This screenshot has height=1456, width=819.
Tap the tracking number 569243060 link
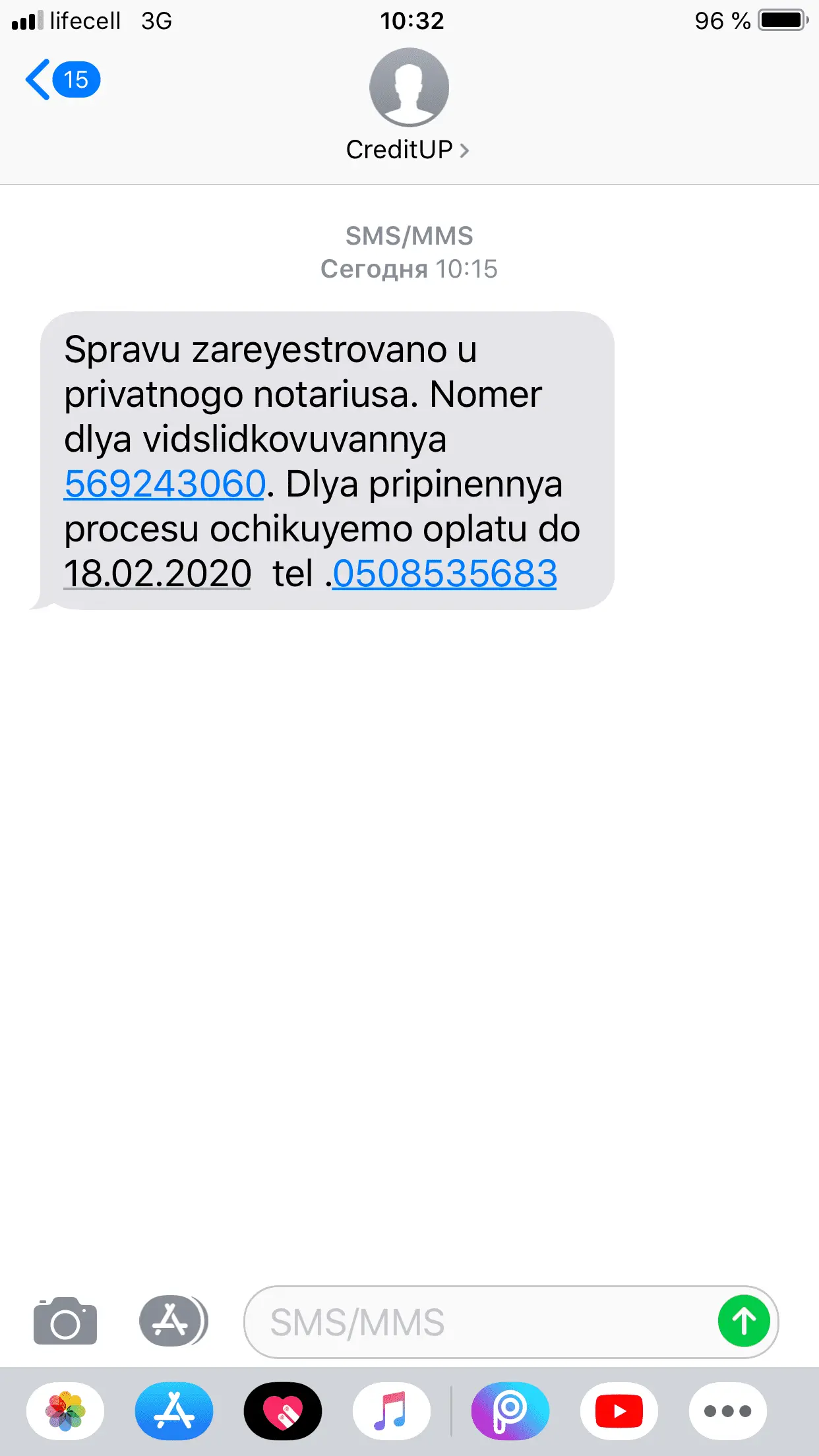[164, 483]
